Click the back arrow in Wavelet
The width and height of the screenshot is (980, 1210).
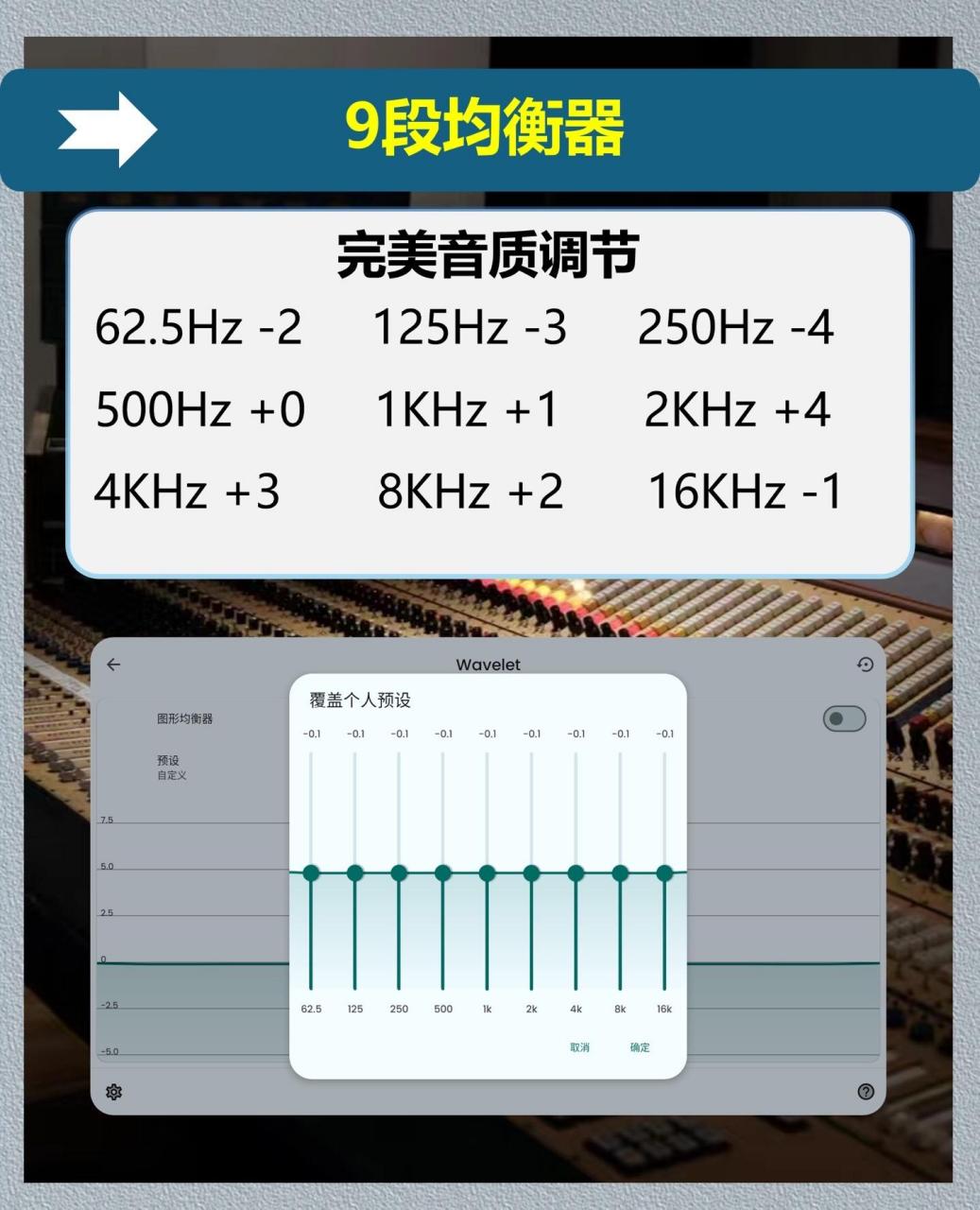[113, 665]
